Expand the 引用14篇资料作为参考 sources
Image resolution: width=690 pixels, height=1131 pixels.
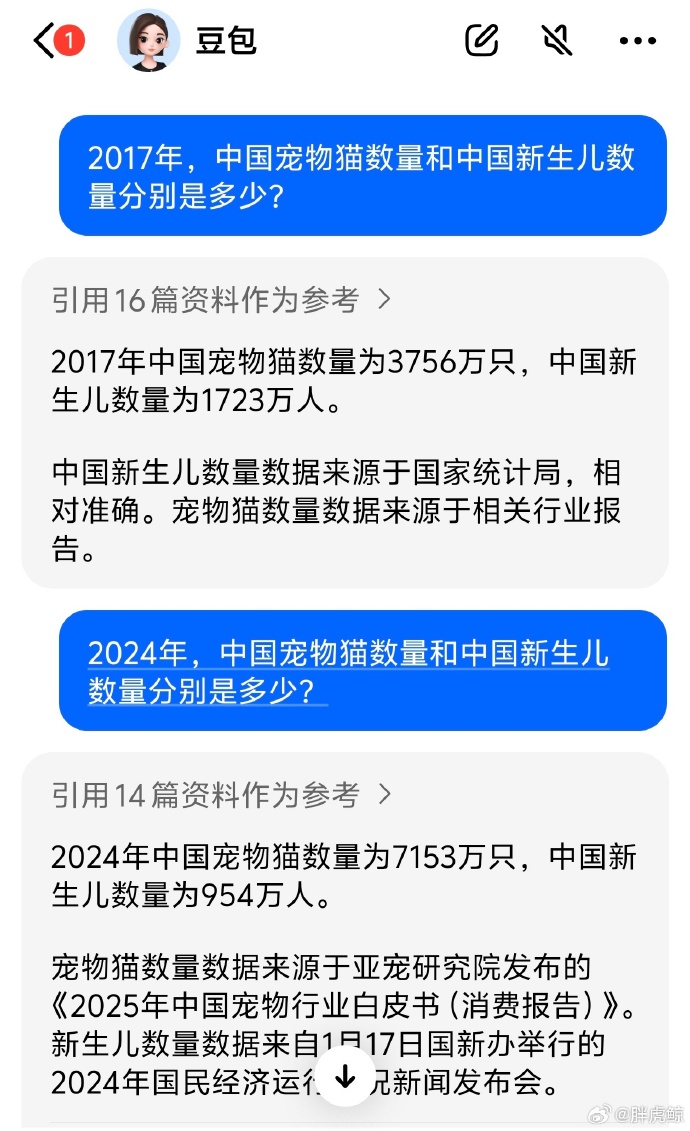pos(220,795)
